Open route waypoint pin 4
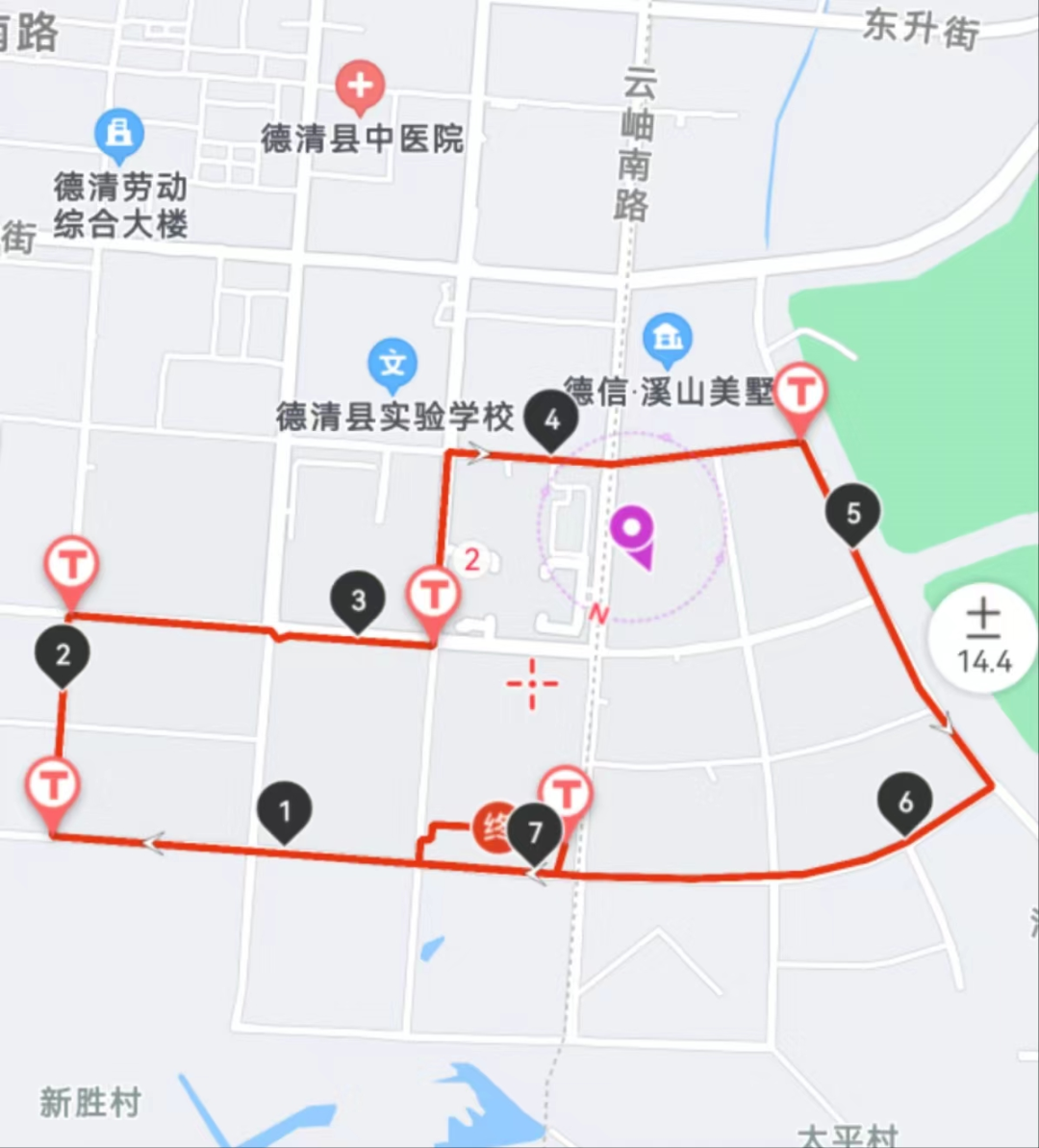1039x1148 pixels. tap(551, 420)
